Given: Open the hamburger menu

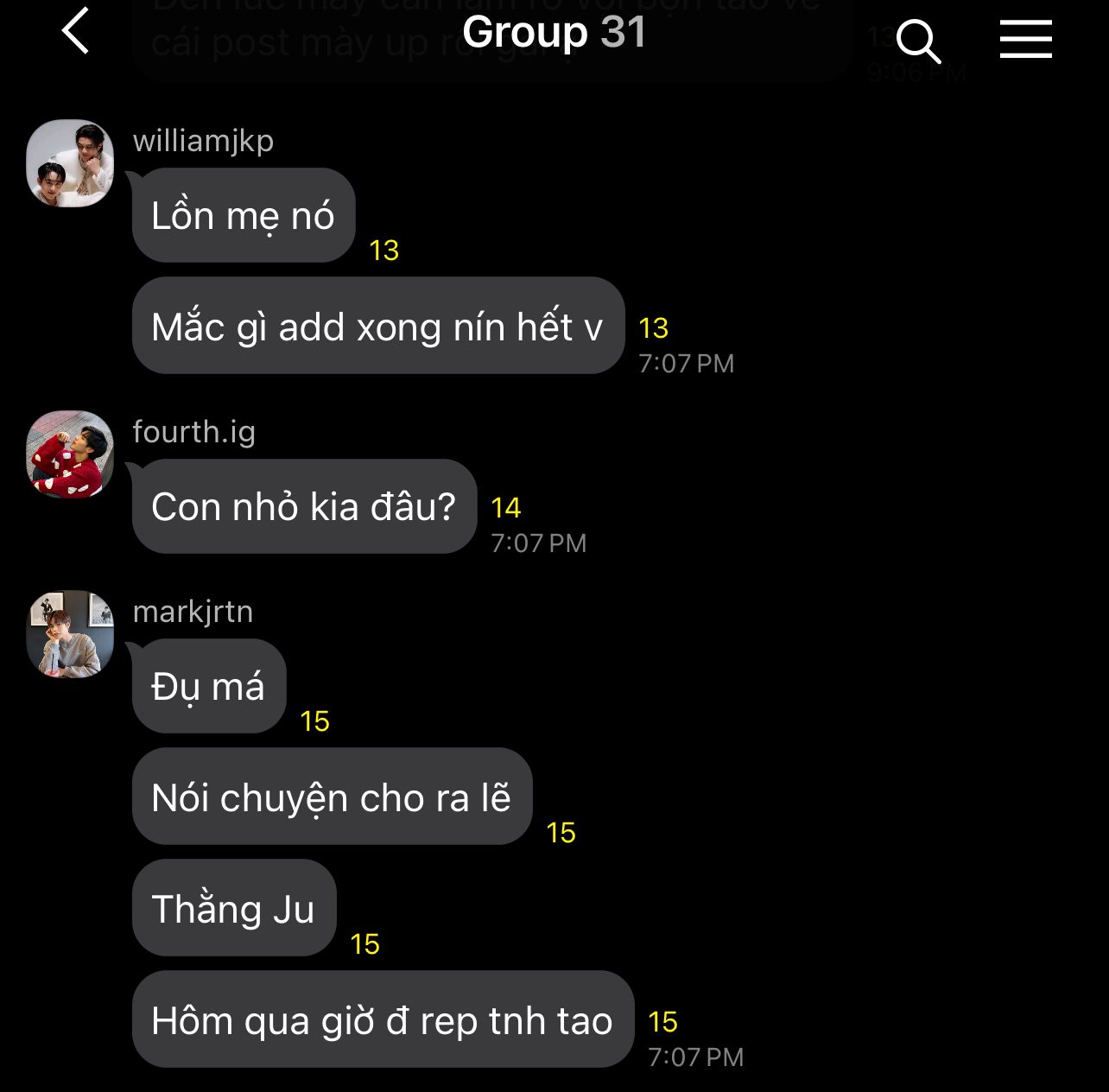Looking at the screenshot, I should (1025, 40).
